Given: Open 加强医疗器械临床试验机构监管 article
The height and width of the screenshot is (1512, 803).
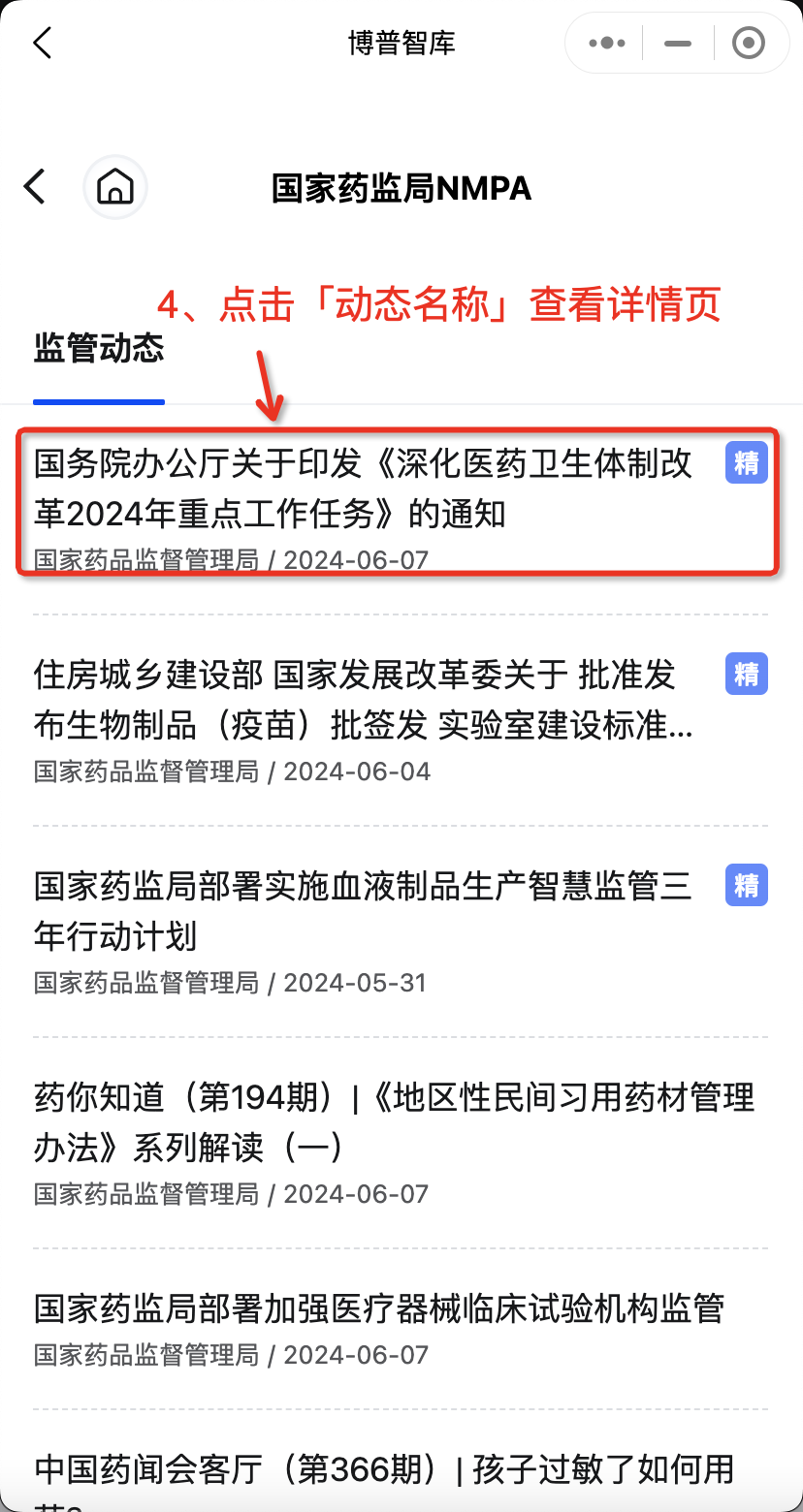Looking at the screenshot, I should (x=378, y=1308).
